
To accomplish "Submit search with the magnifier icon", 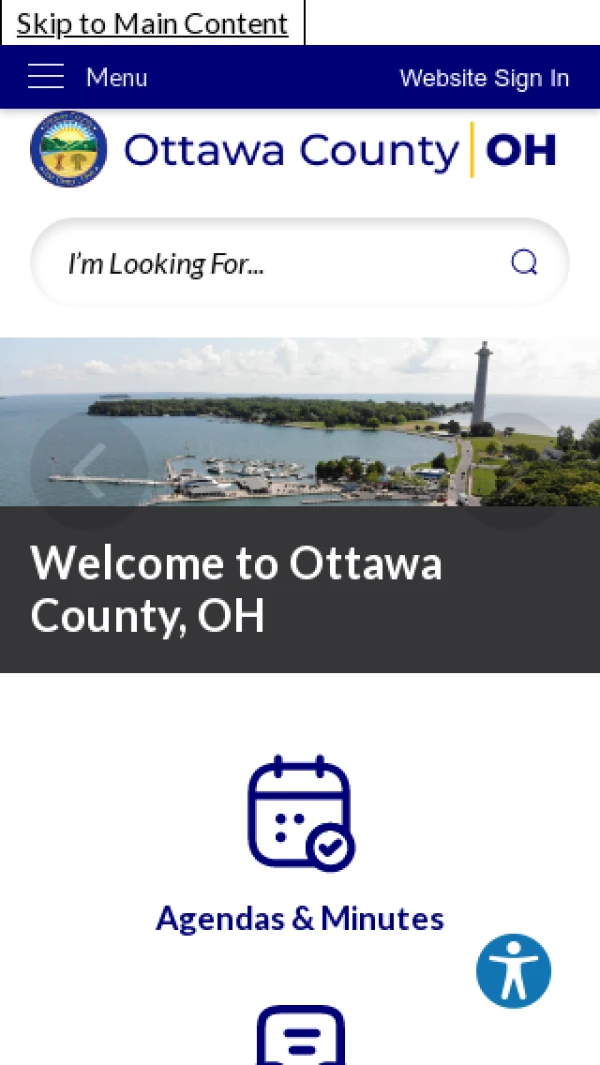I will click(x=524, y=263).
